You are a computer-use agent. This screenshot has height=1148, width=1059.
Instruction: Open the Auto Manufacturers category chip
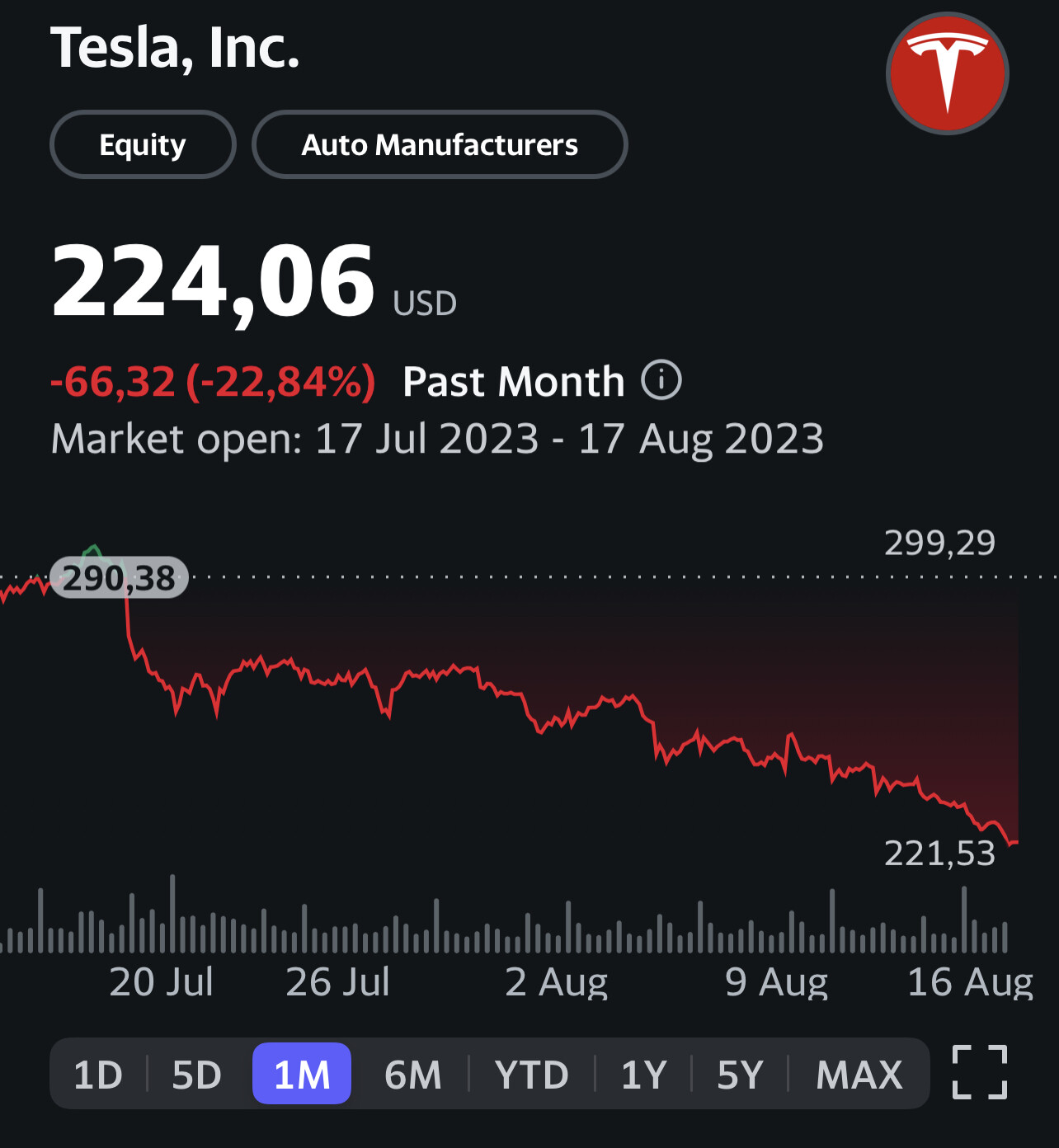440,145
